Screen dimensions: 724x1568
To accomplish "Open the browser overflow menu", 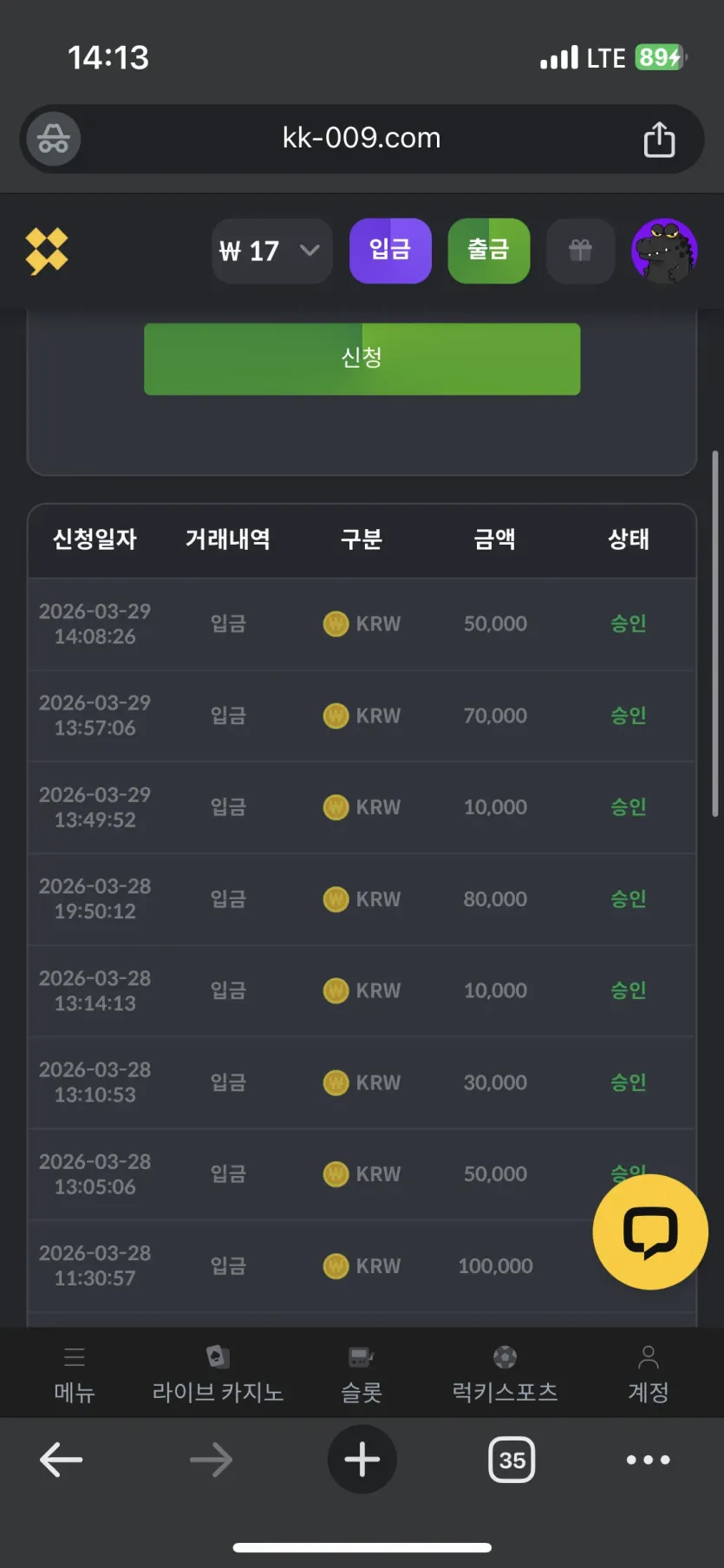I will 648,1460.
